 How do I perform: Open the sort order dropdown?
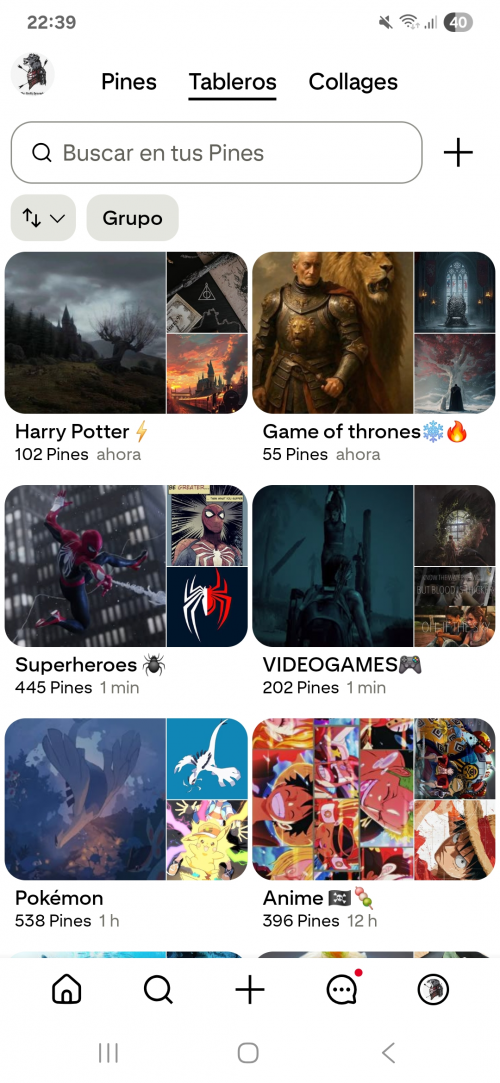click(44, 218)
